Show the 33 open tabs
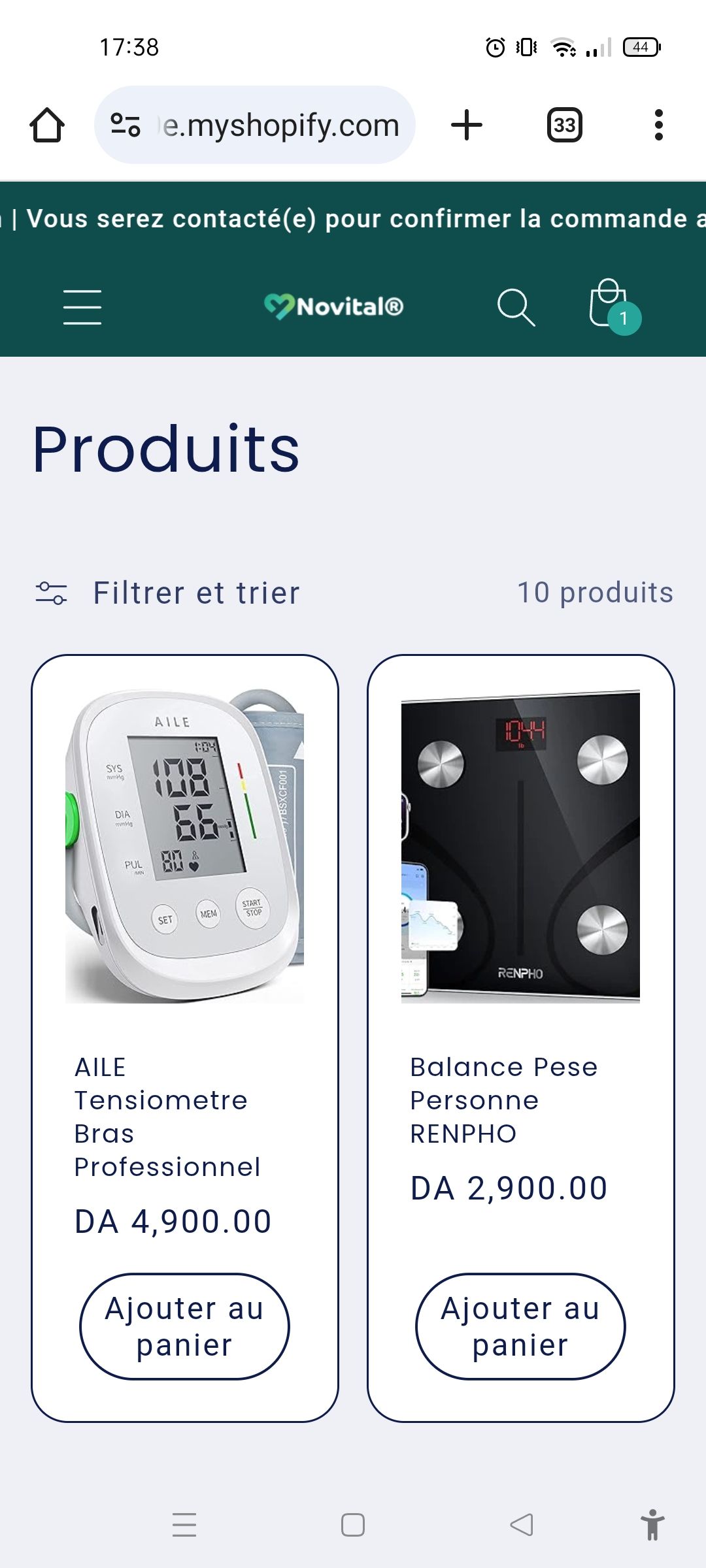The height and width of the screenshot is (1568, 706). (564, 125)
